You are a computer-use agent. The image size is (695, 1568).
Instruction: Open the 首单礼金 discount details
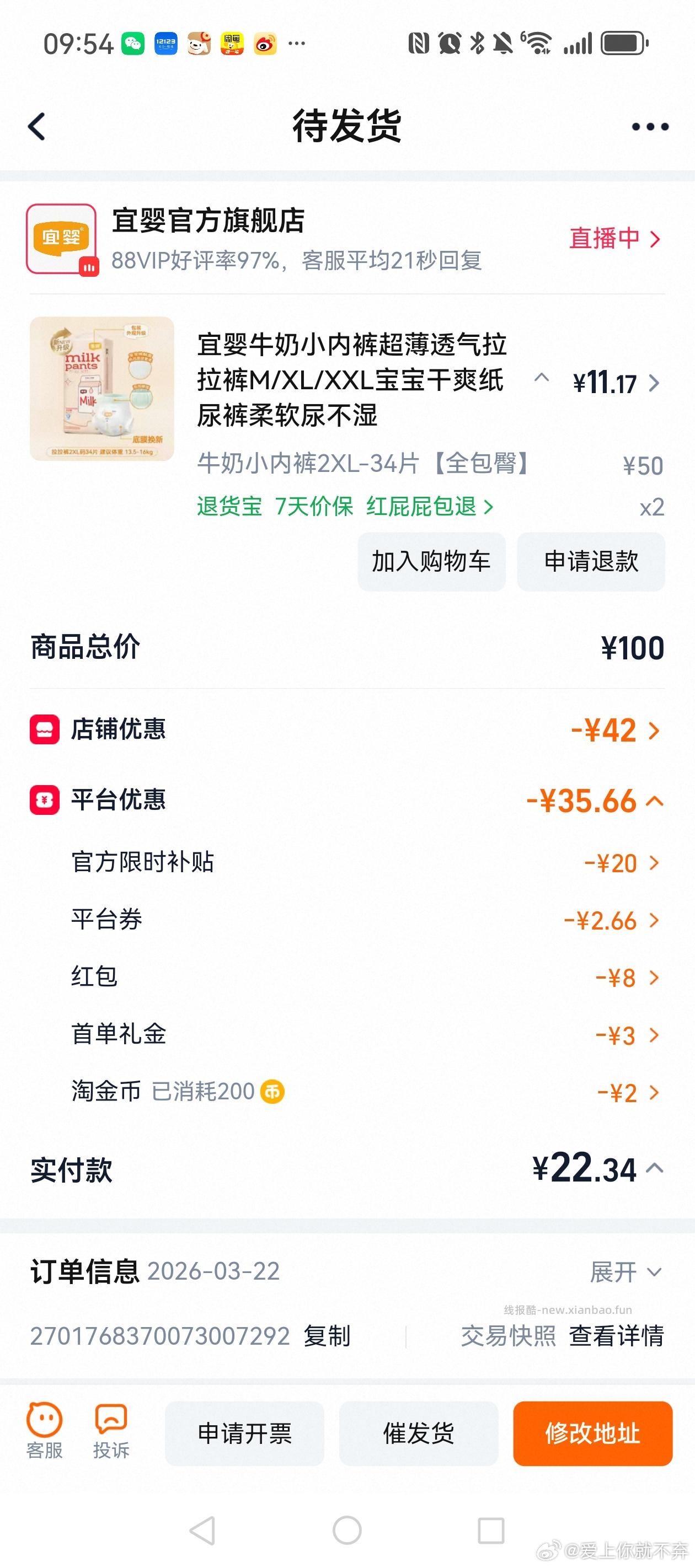627,1035
